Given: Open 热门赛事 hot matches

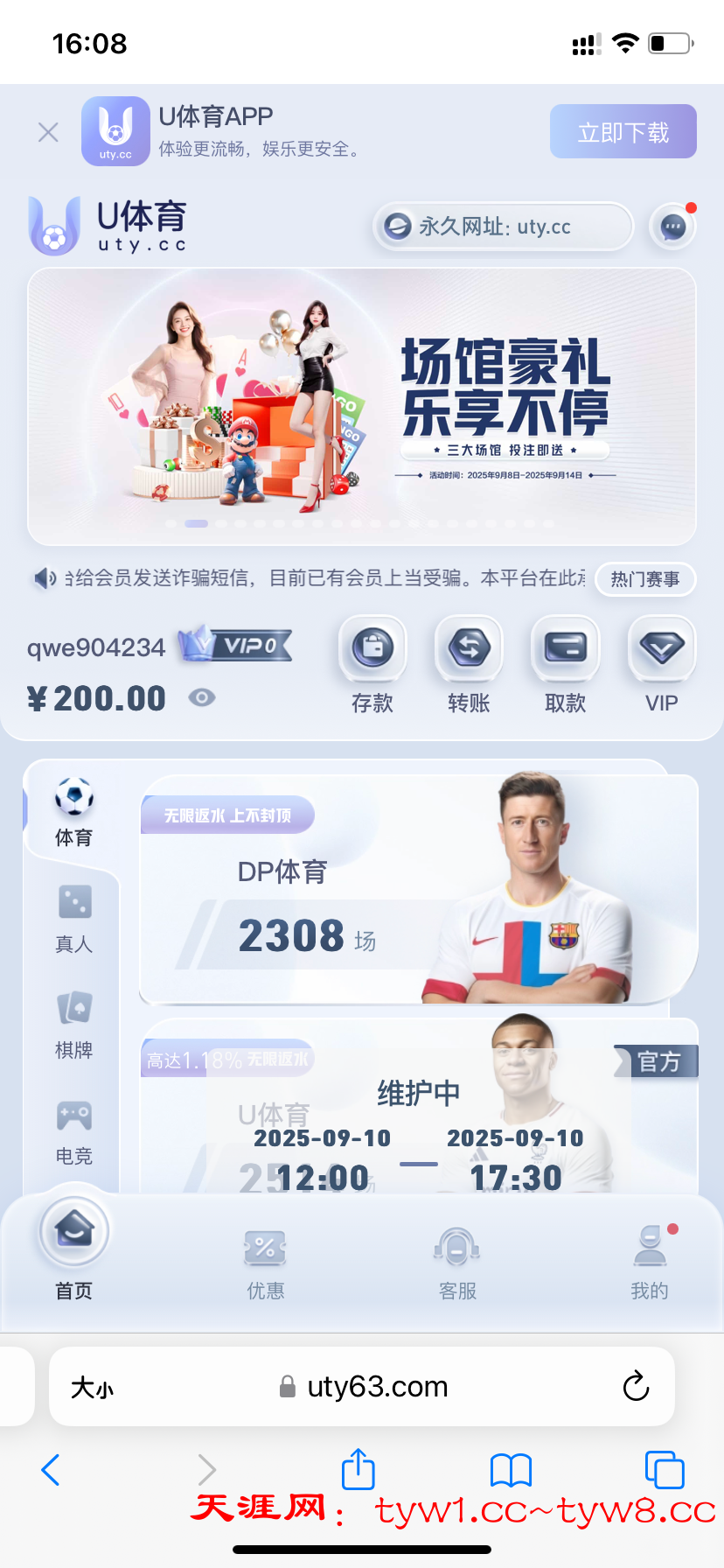Looking at the screenshot, I should pyautogui.click(x=644, y=579).
